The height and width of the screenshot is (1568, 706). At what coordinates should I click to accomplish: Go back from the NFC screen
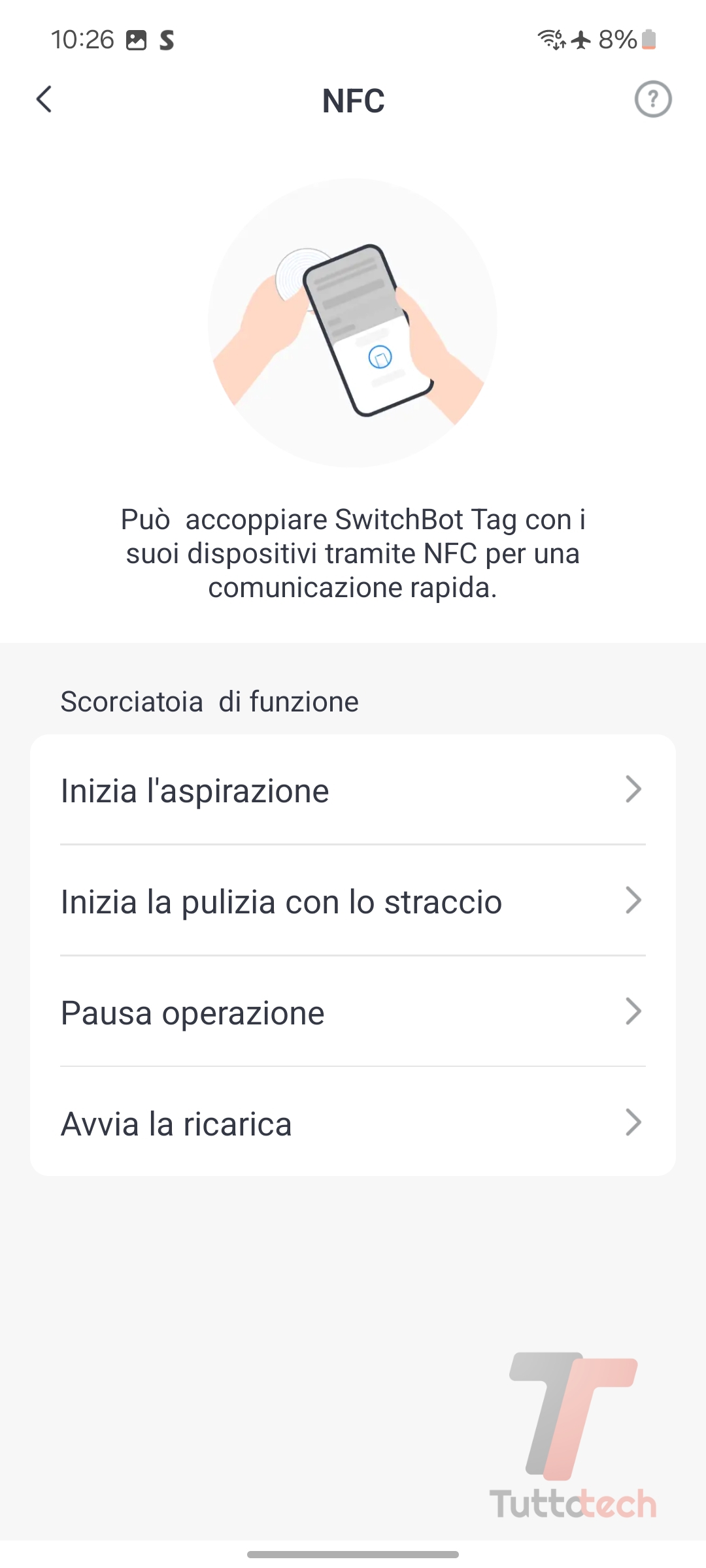pyautogui.click(x=44, y=99)
